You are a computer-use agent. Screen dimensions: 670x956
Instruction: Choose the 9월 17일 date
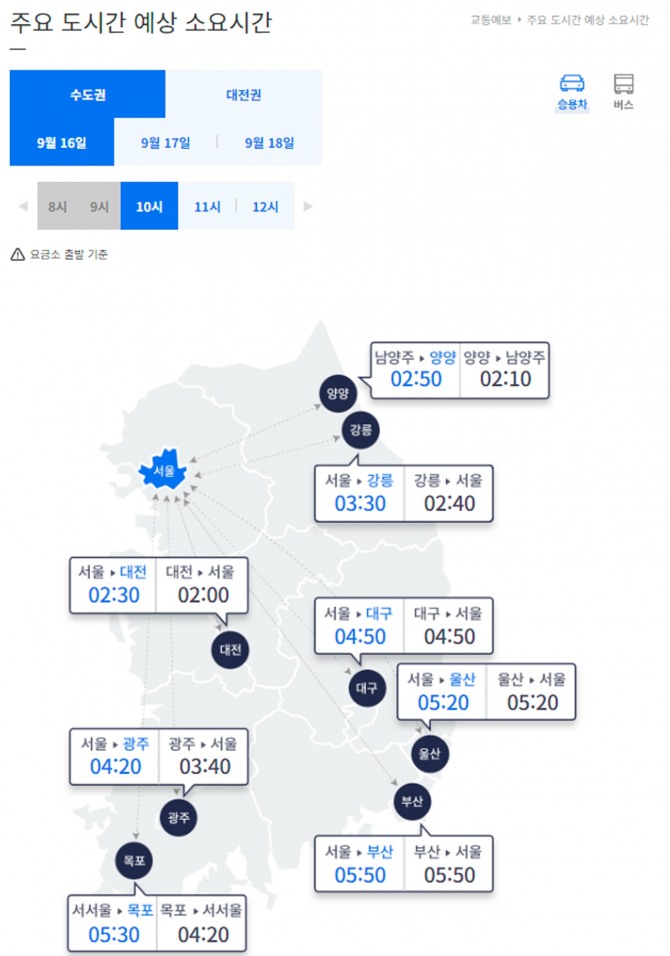[x=165, y=143]
